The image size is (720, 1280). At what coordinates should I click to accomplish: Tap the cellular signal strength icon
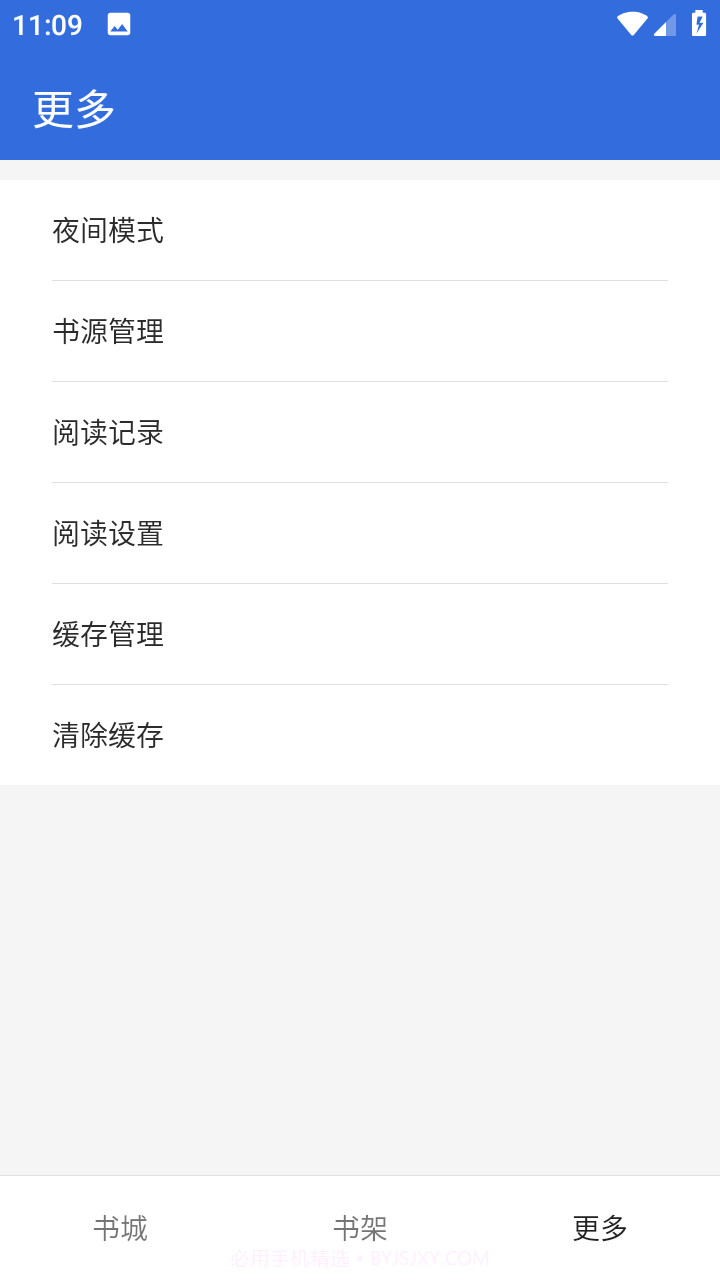tap(664, 25)
